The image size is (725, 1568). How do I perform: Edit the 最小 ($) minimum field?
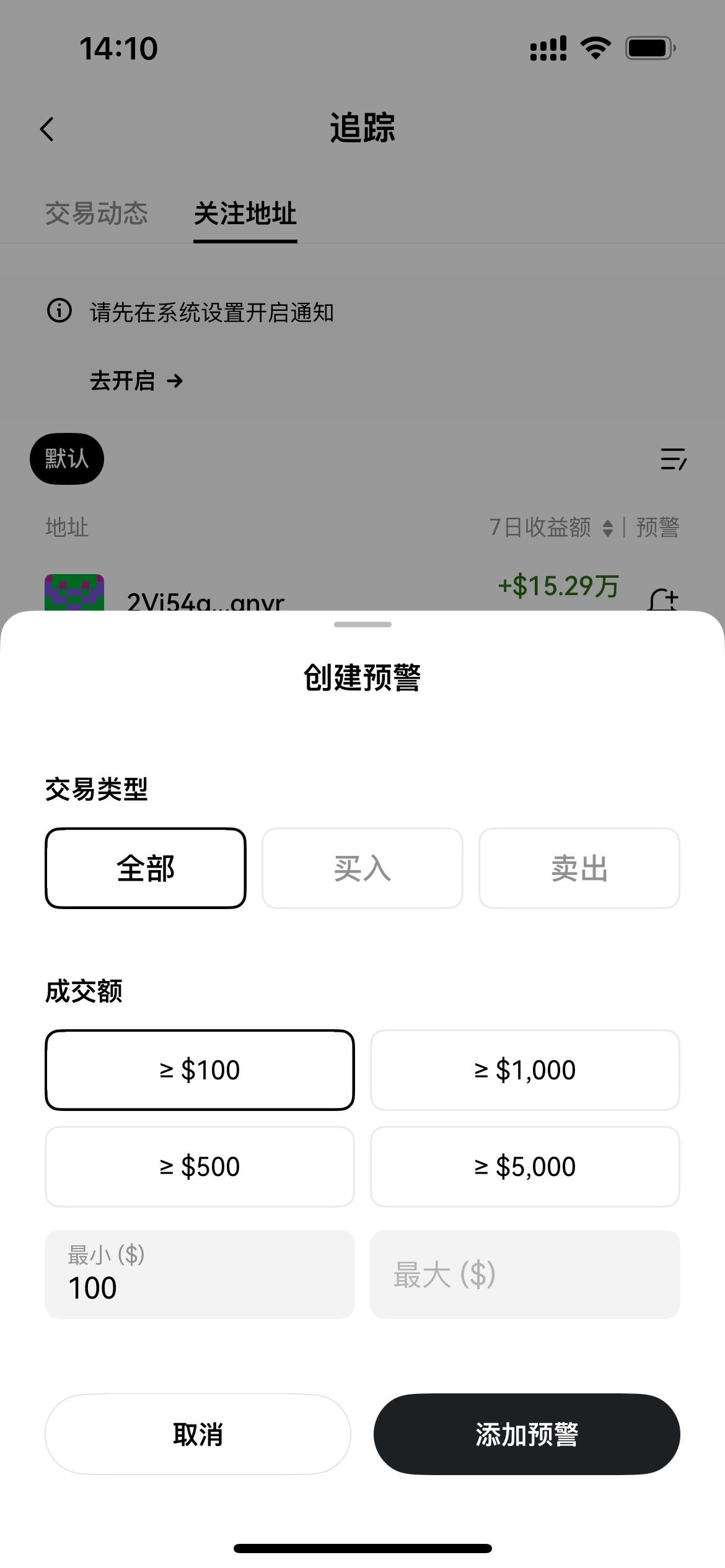200,1274
